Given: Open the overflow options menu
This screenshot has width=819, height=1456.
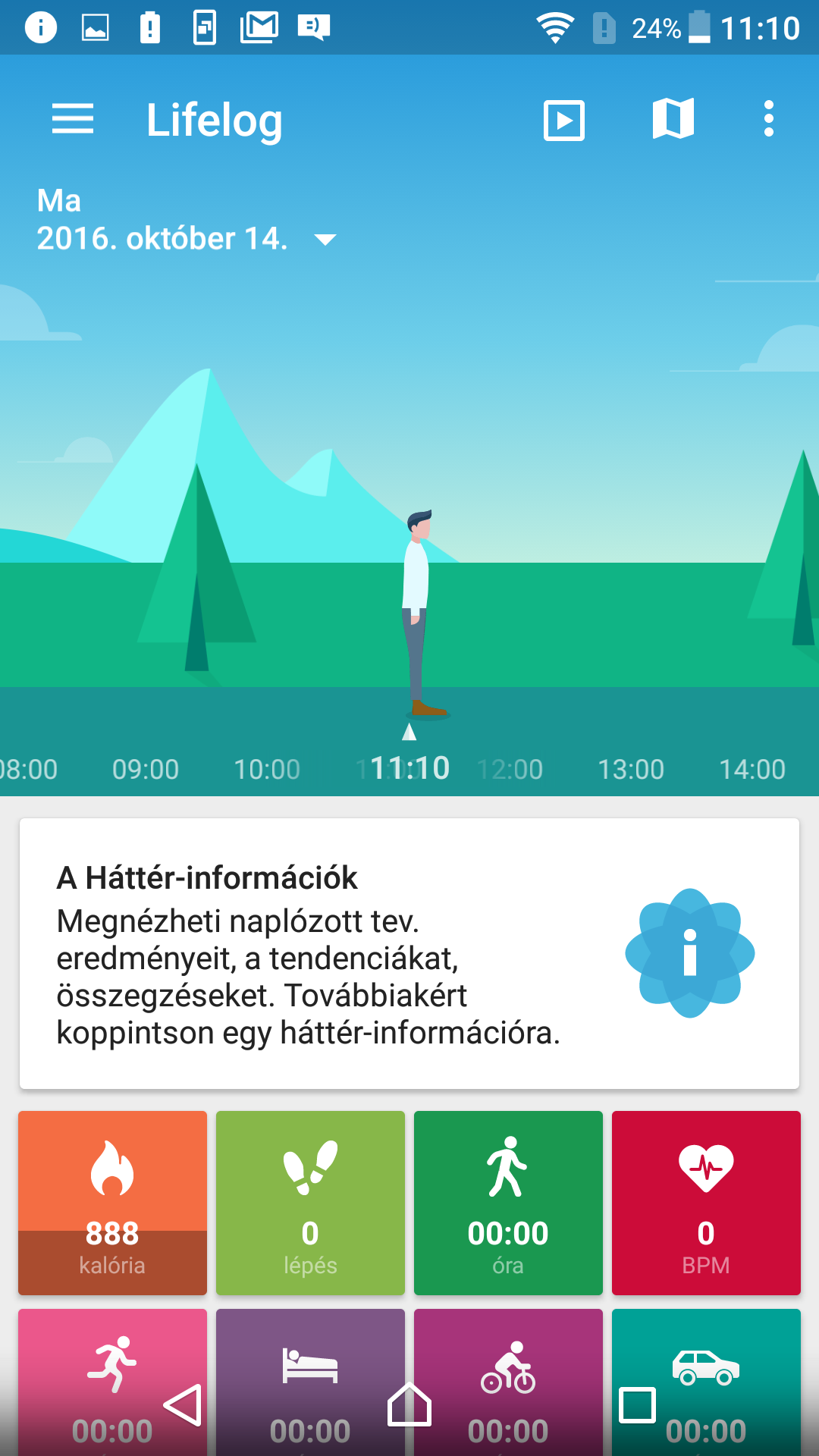Looking at the screenshot, I should pyautogui.click(x=768, y=119).
